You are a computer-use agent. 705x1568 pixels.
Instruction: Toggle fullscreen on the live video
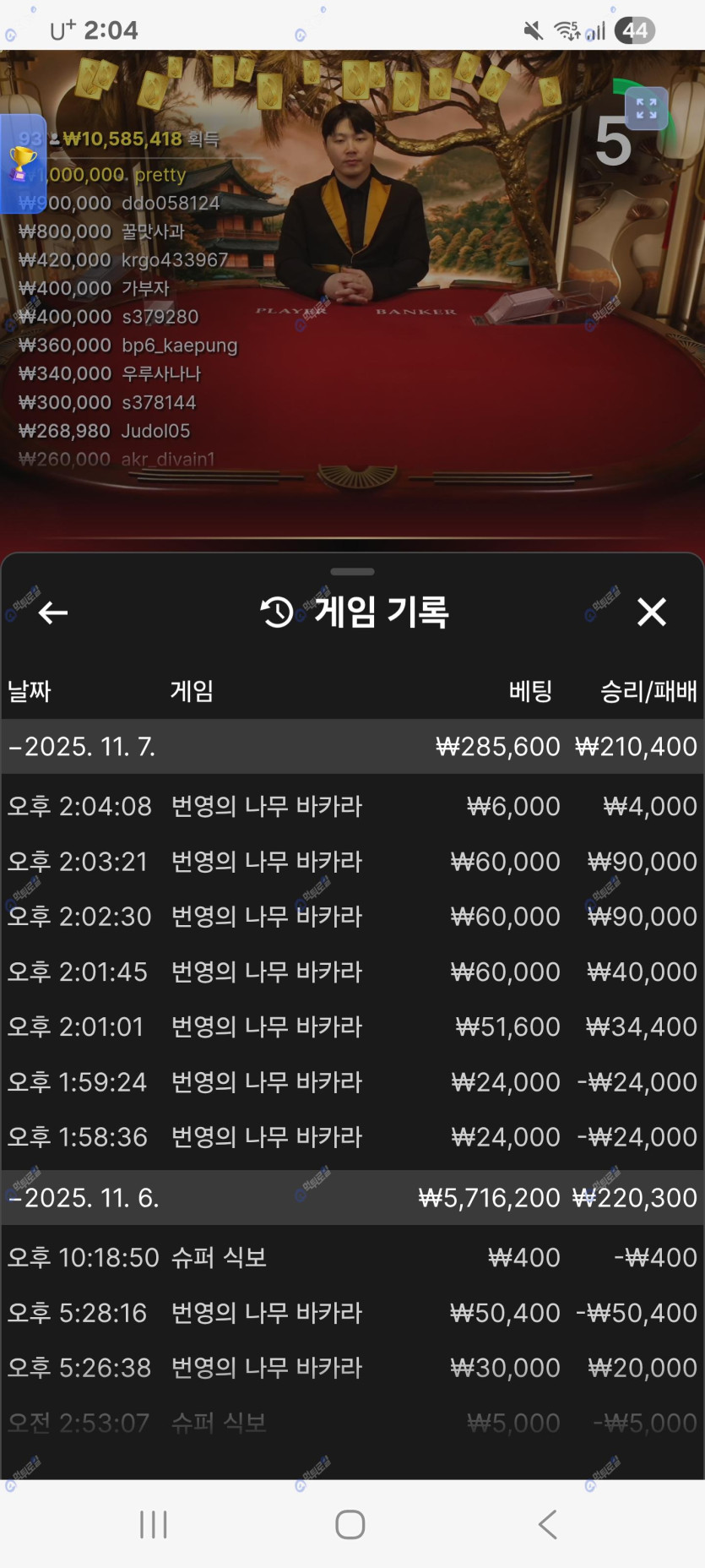(x=646, y=108)
